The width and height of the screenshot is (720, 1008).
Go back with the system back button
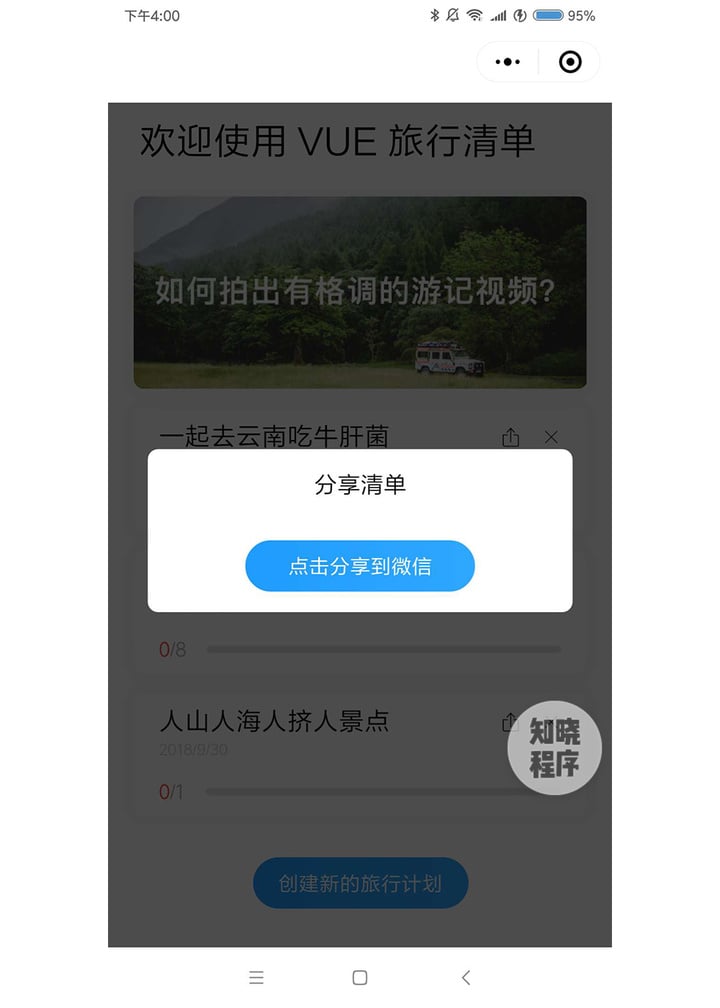coord(465,977)
